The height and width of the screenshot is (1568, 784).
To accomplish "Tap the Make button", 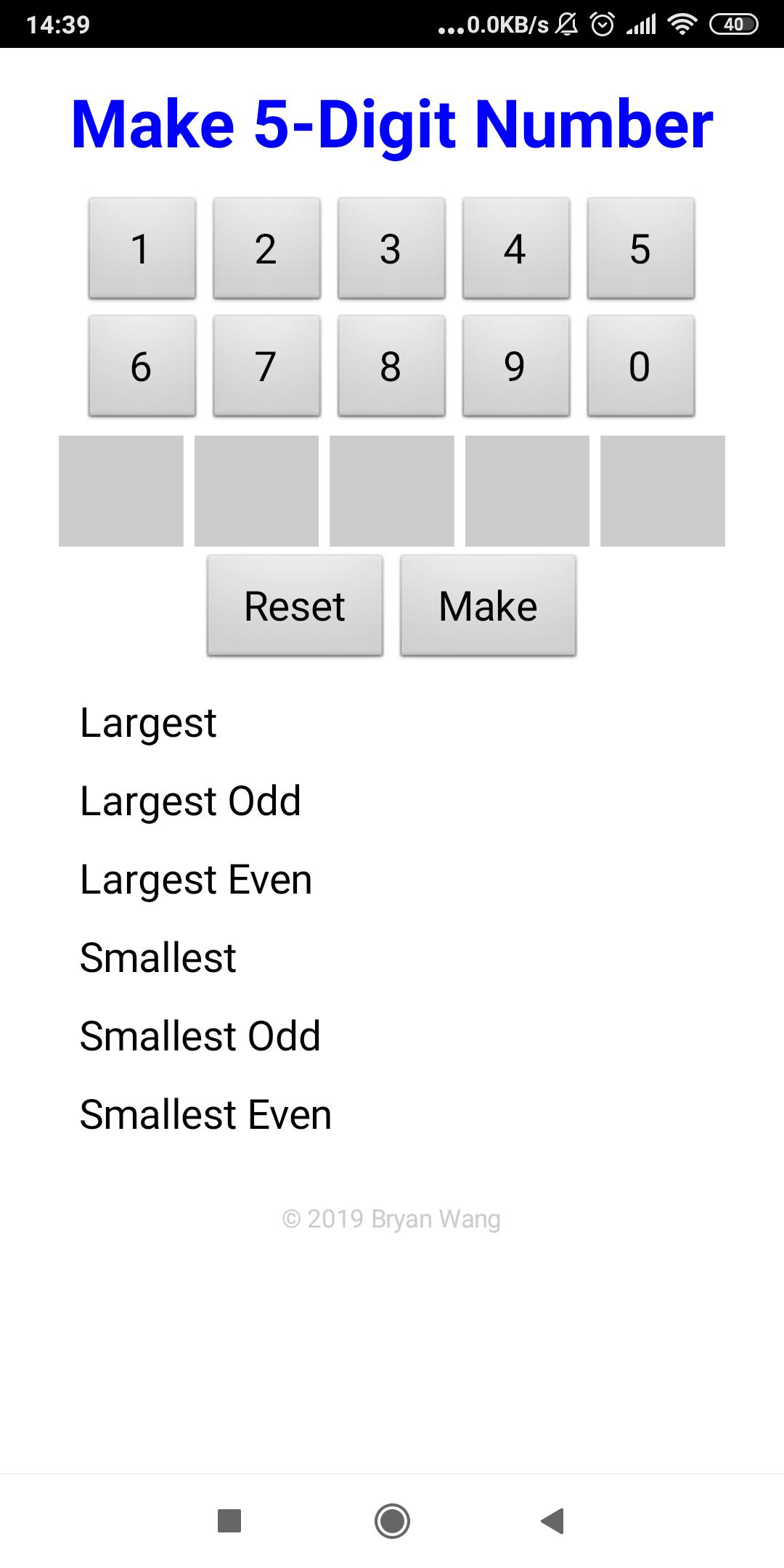I will pos(489,606).
